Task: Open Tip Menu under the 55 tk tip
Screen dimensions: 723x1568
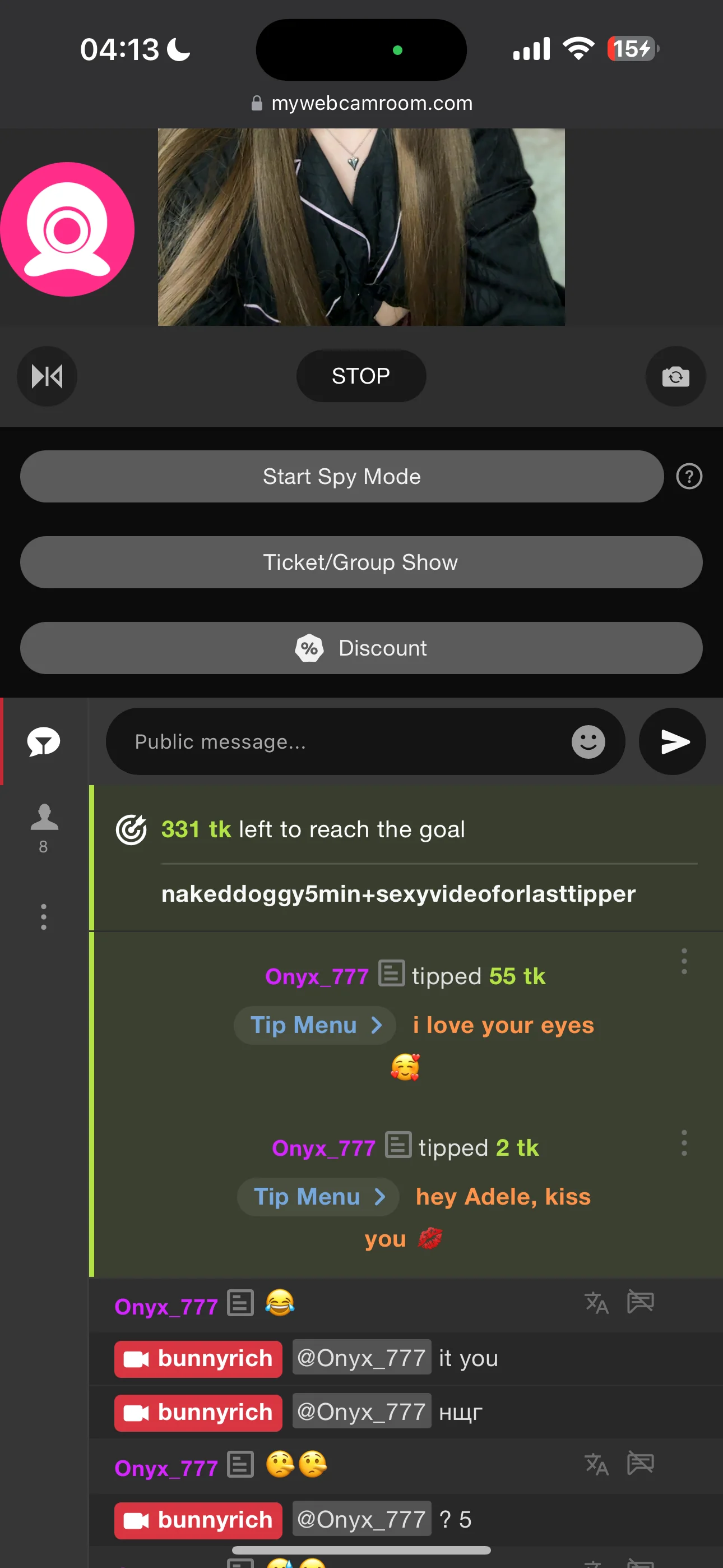Action: coord(315,1026)
